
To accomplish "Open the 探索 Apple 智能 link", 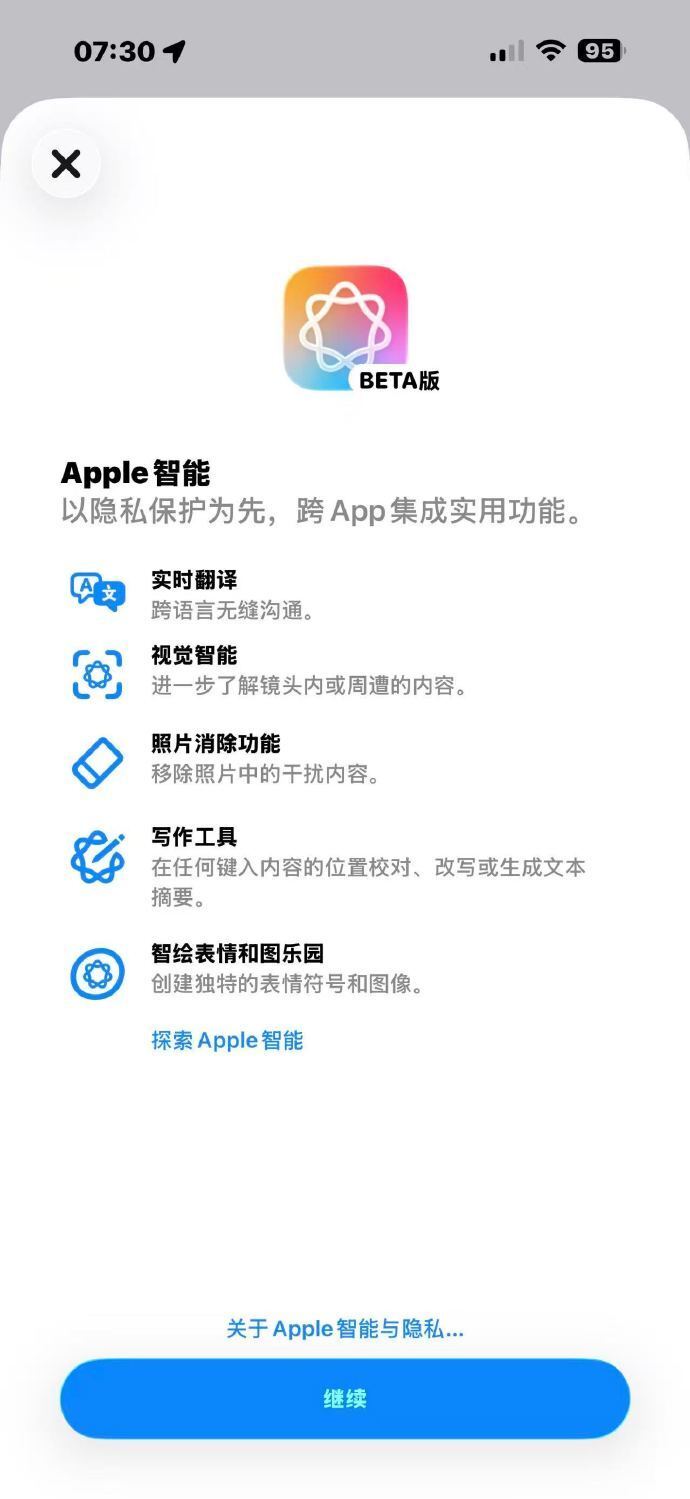I will click(227, 1040).
